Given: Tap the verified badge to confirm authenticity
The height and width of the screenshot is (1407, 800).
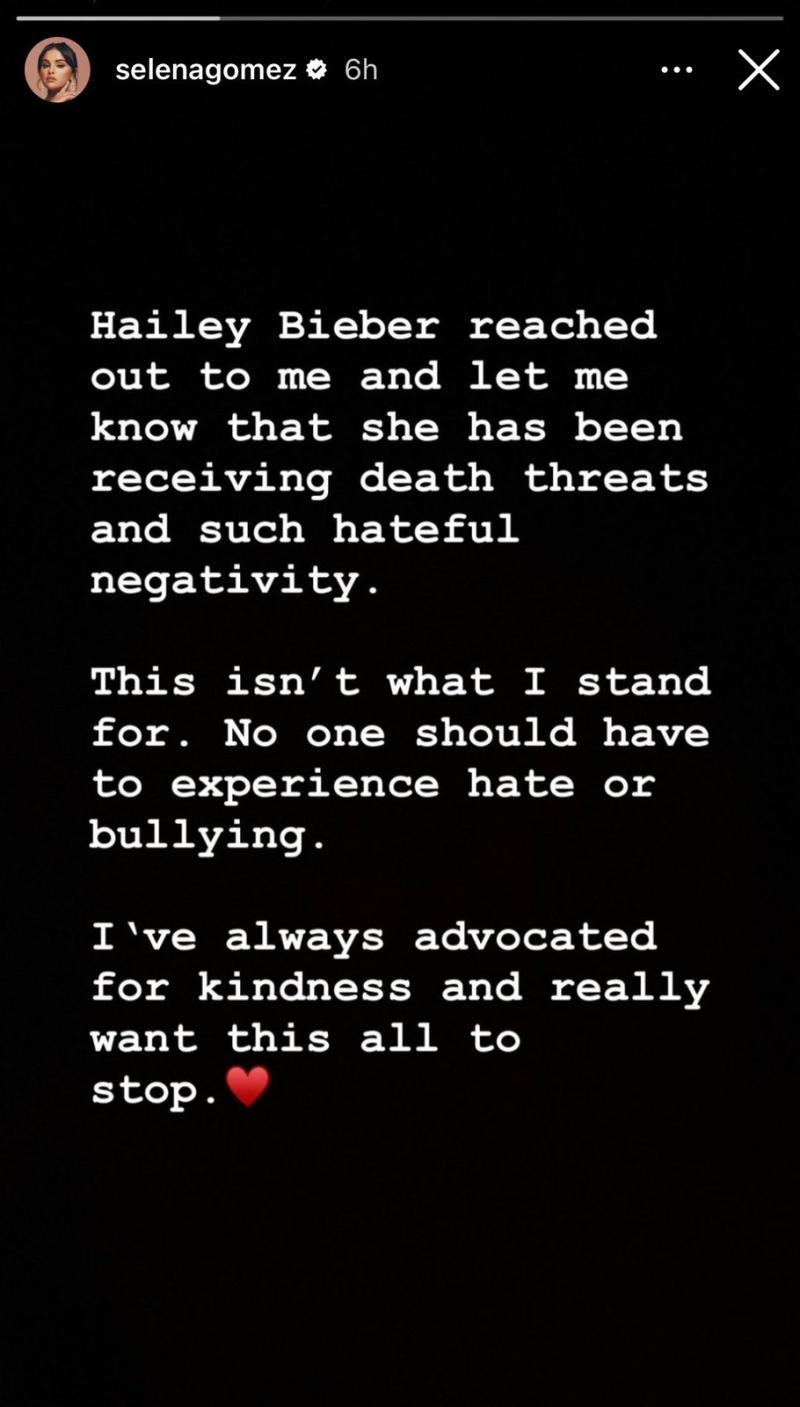Looking at the screenshot, I should pos(317,69).
